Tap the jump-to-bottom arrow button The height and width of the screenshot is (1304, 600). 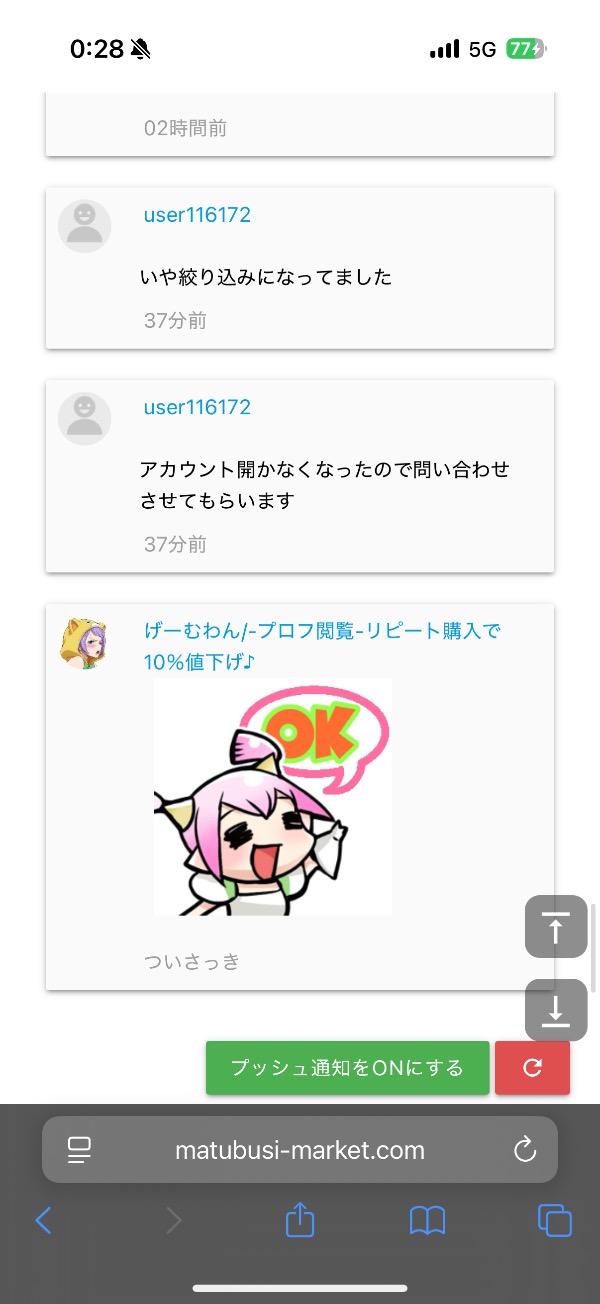(x=556, y=1010)
